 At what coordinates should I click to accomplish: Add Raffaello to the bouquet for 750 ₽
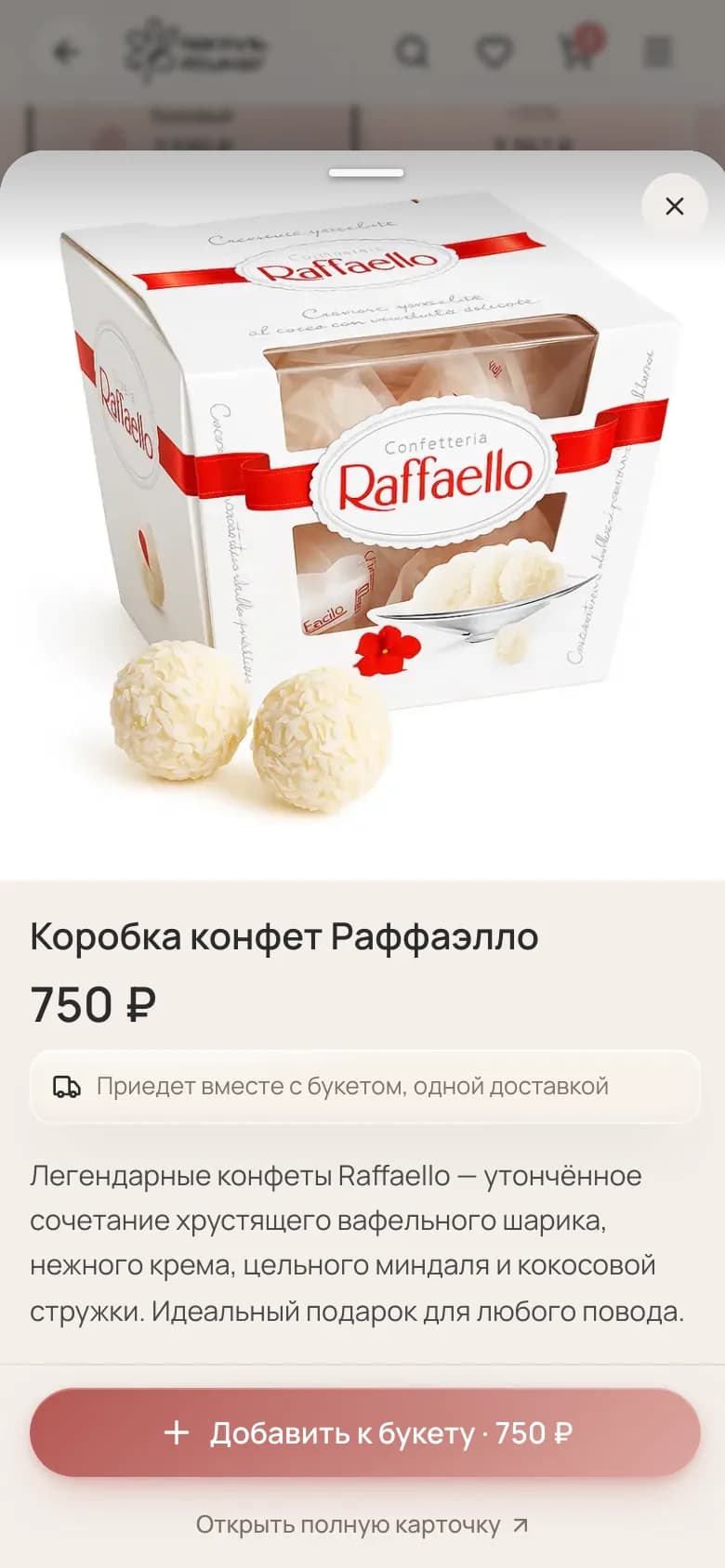364,1432
